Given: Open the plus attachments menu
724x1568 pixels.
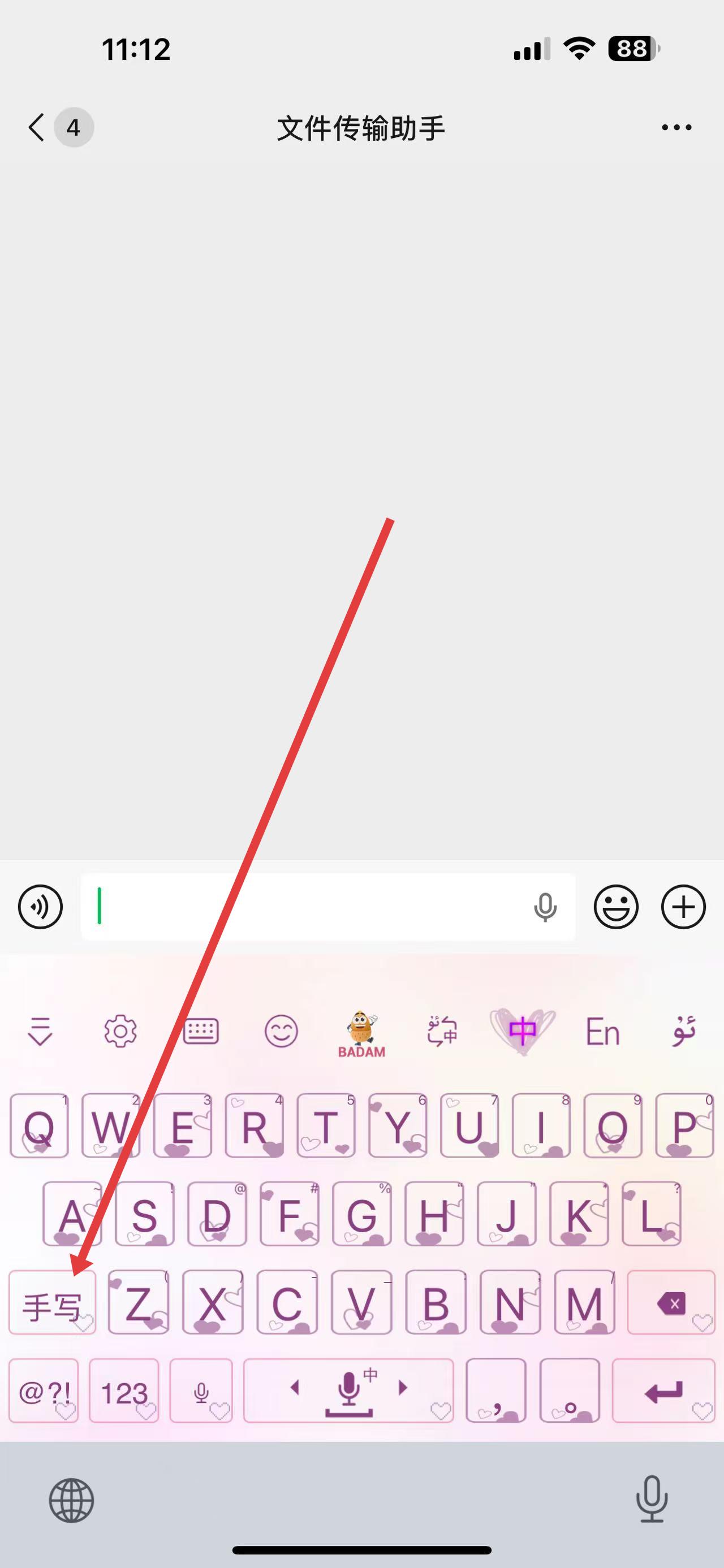Looking at the screenshot, I should coord(683,907).
